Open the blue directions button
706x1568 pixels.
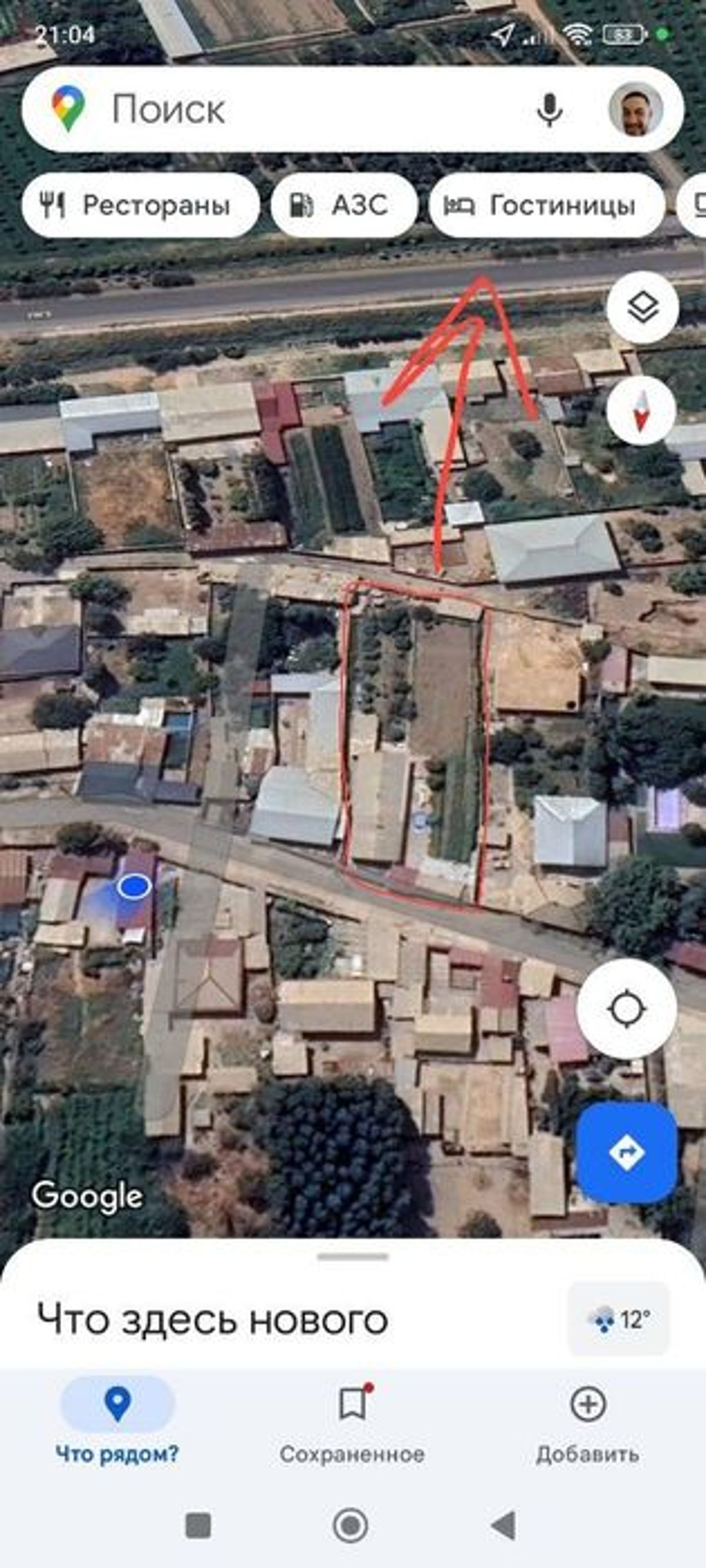(626, 1152)
